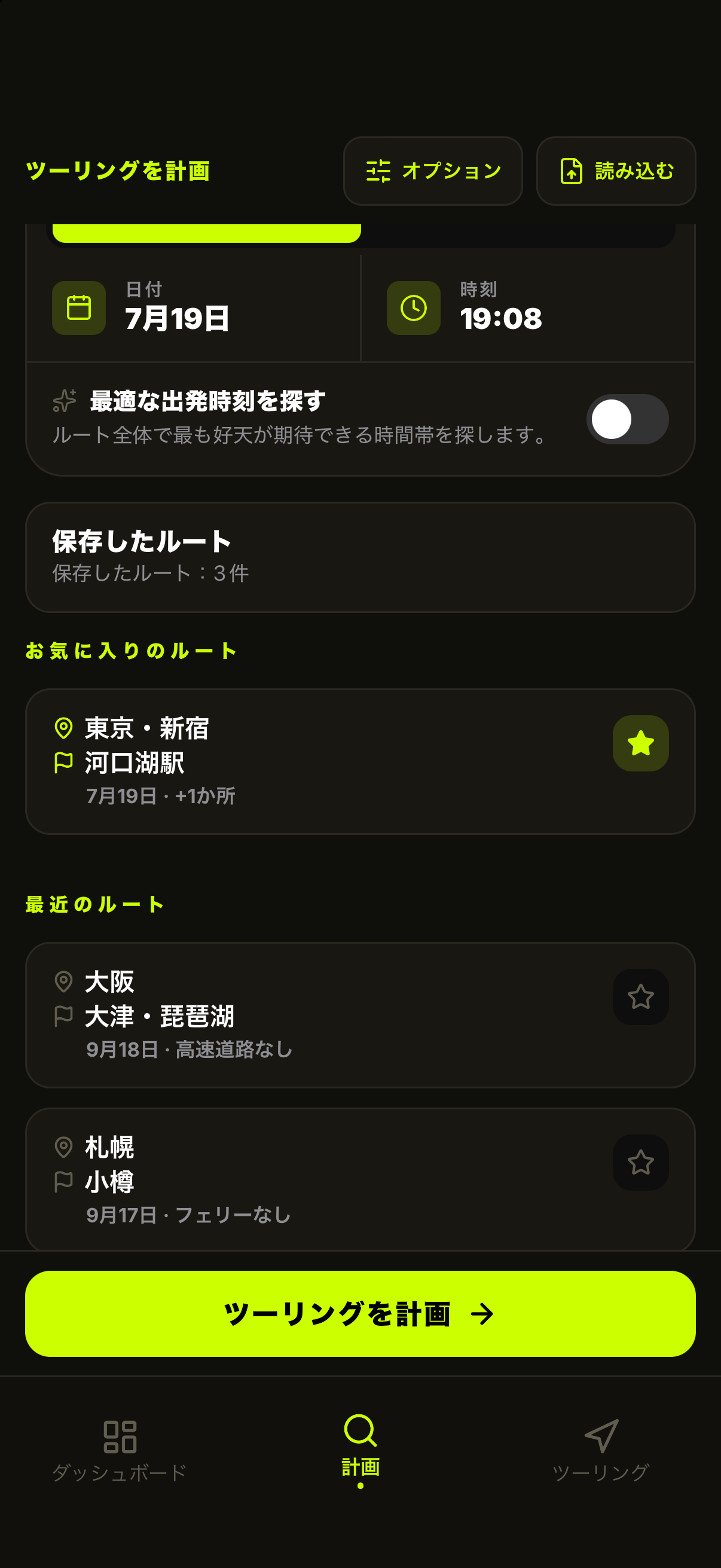Change the 日付 7月19日 field
721x1568 pixels.
[x=194, y=308]
